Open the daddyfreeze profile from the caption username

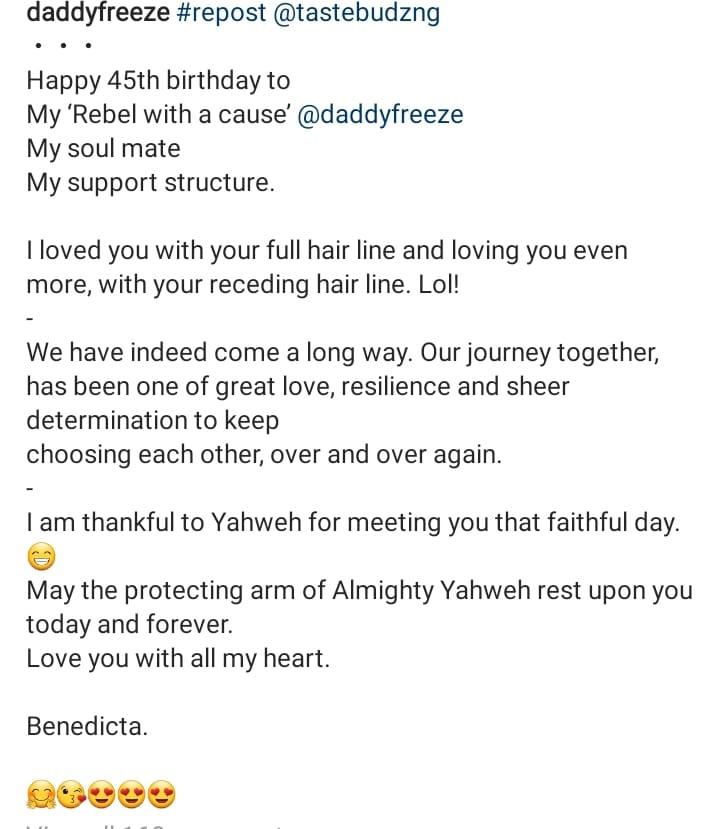pos(97,15)
